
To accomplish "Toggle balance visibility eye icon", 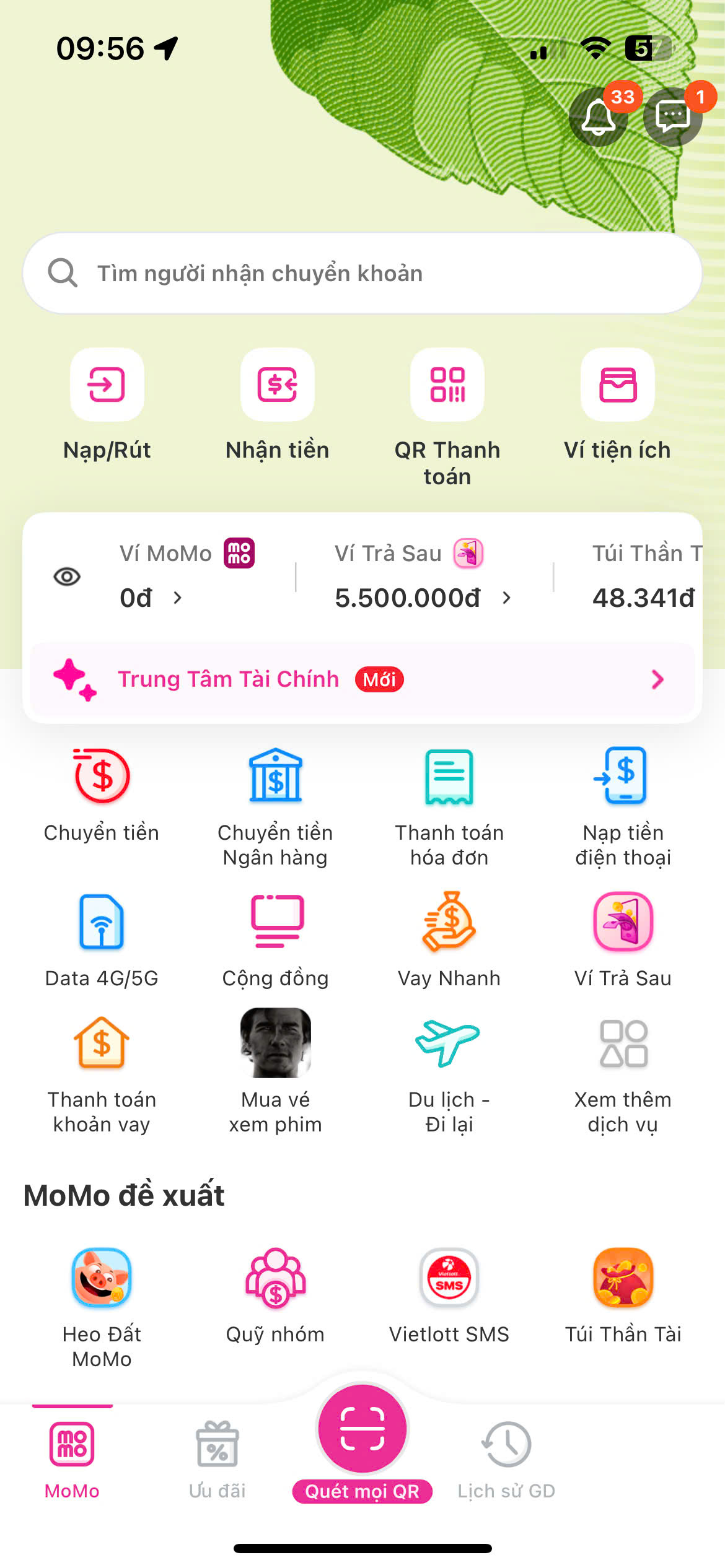I will [x=67, y=577].
